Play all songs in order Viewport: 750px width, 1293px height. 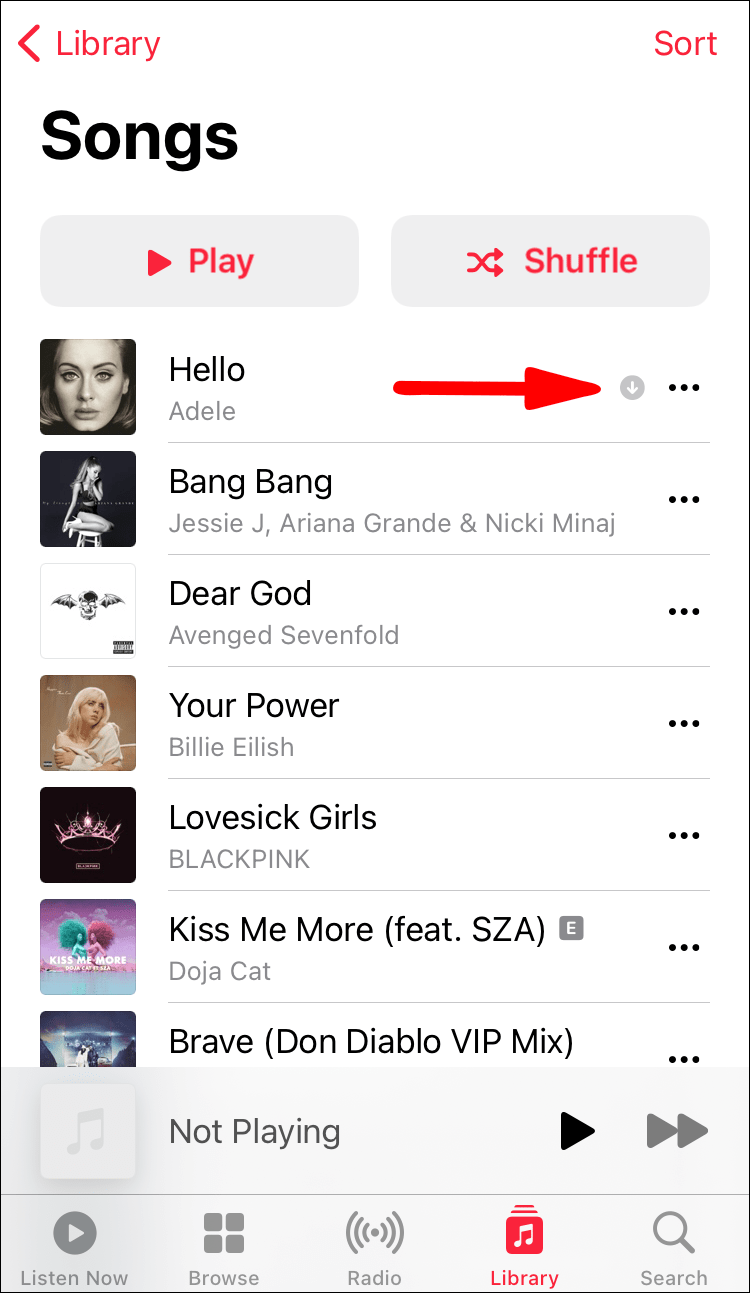[199, 261]
